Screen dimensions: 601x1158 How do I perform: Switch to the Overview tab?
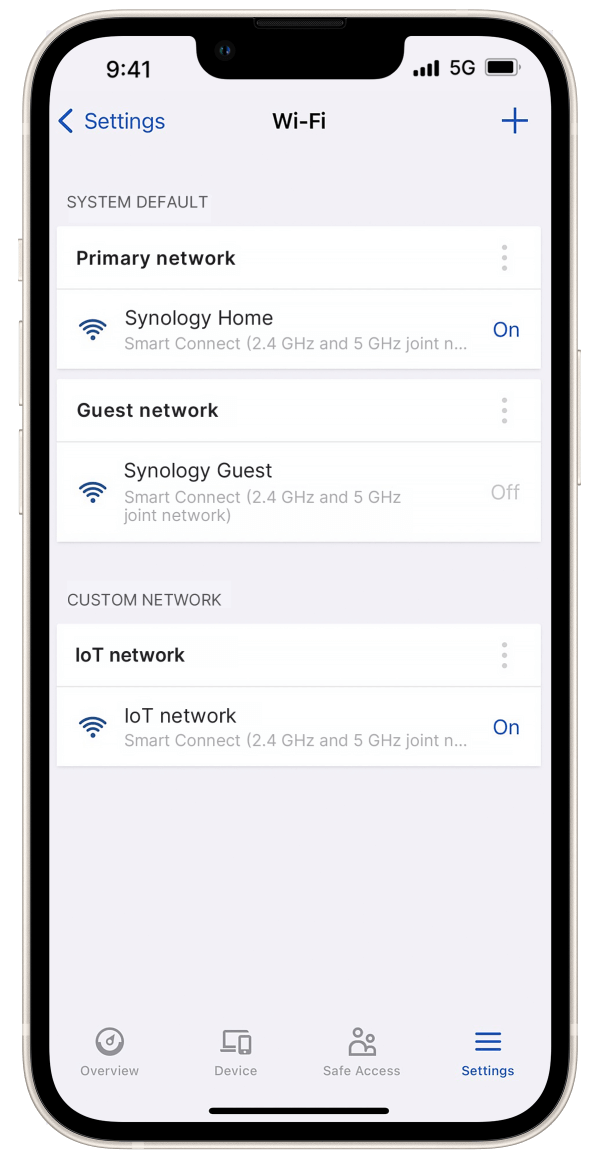click(x=110, y=1052)
